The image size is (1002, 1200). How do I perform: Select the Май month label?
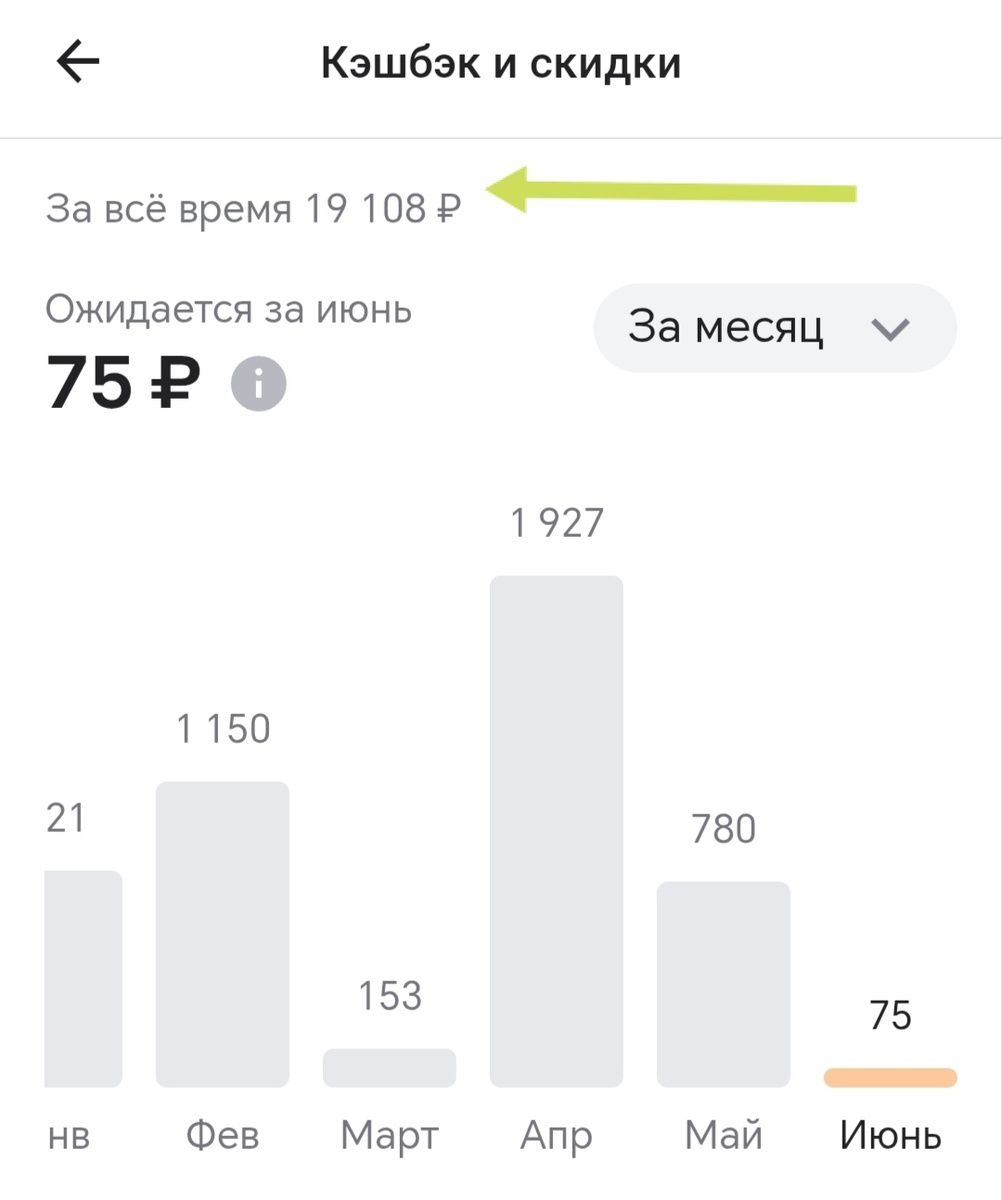[722, 1135]
